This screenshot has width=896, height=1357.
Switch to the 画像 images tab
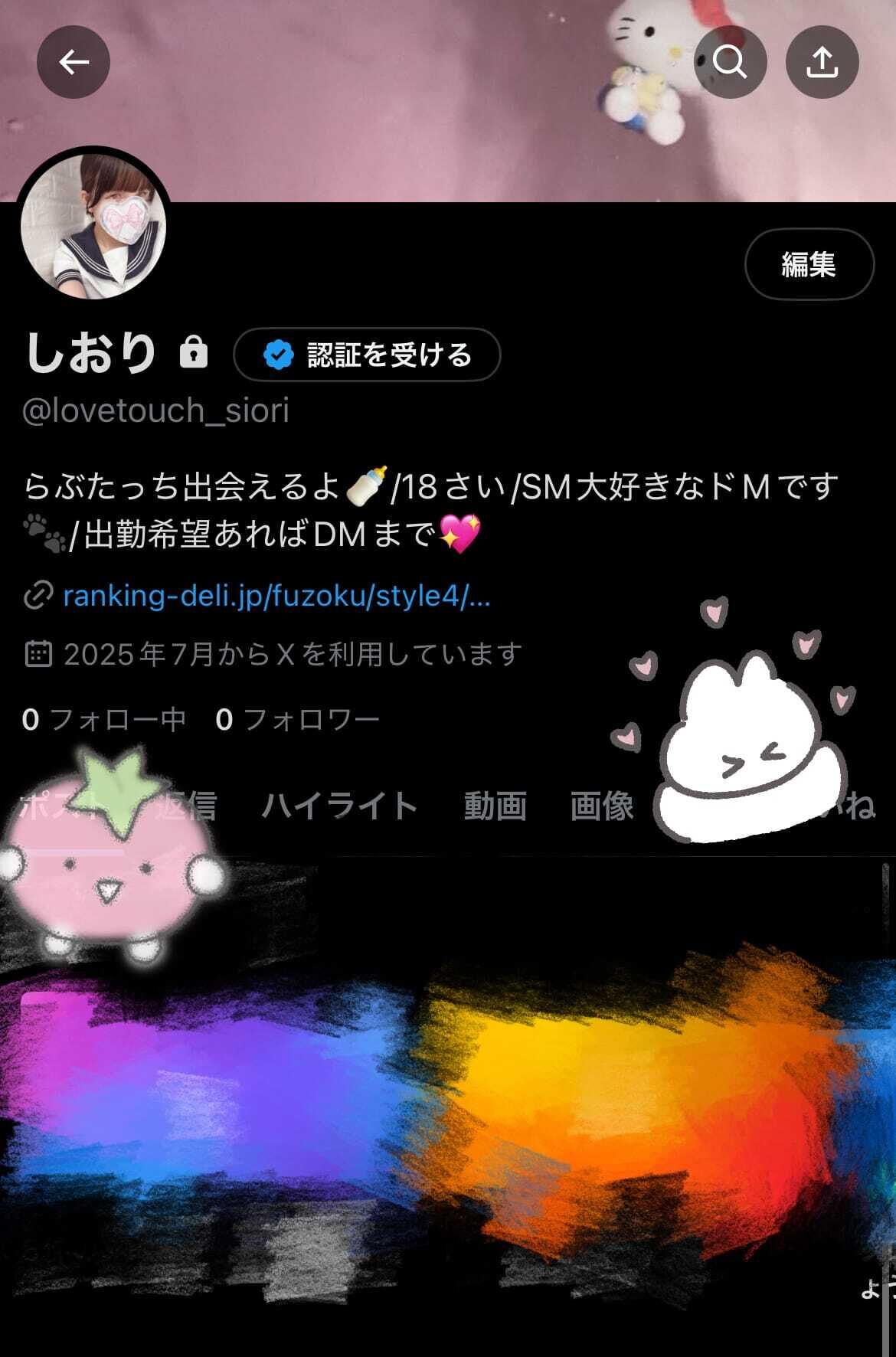[x=602, y=806]
